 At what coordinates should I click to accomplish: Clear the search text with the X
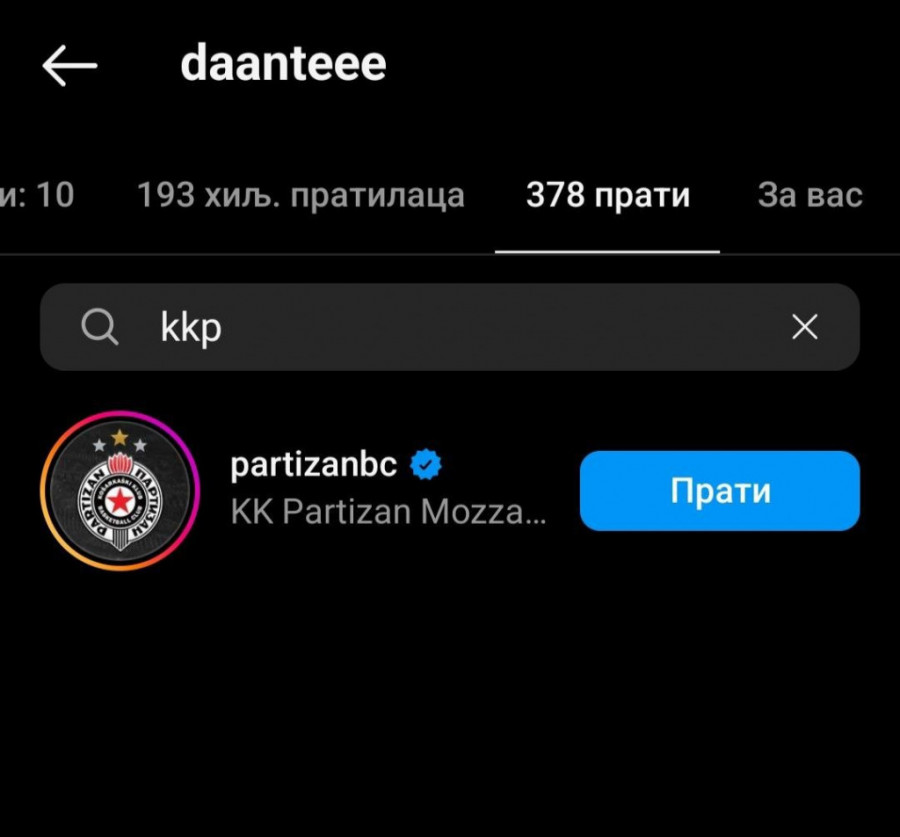click(x=805, y=327)
